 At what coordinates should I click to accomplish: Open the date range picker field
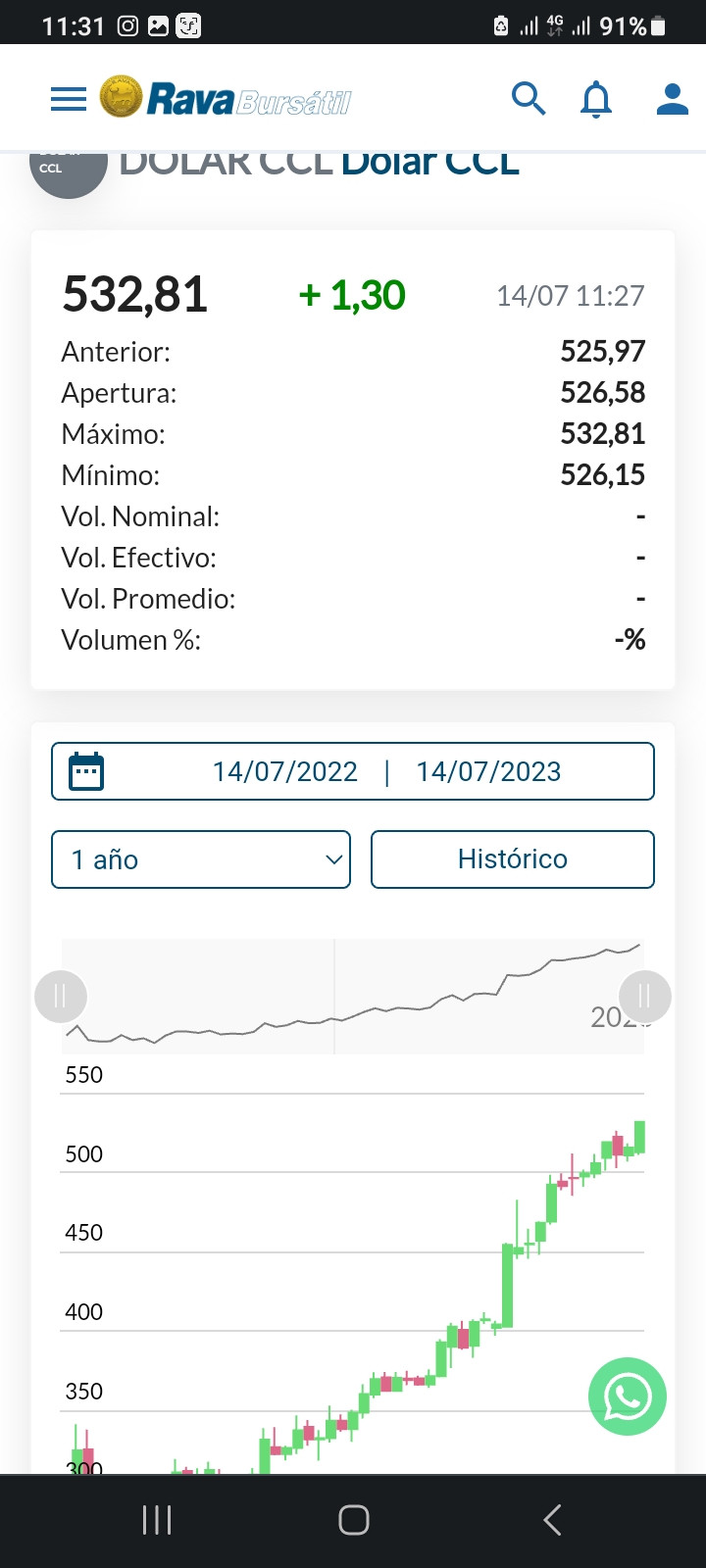352,771
